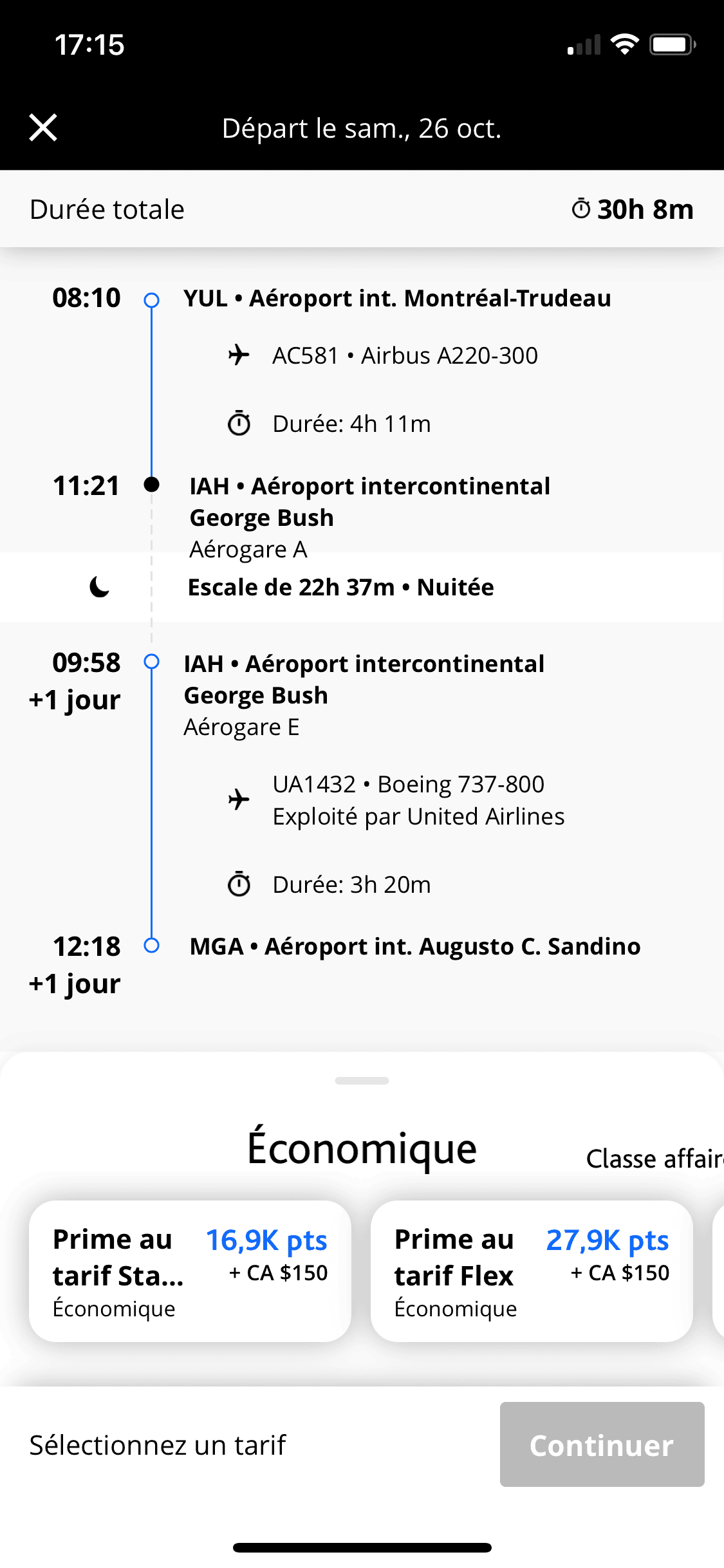The height and width of the screenshot is (1568, 724).
Task: Click the stopwatch icon next to Durée 4h 11m
Action: (239, 423)
